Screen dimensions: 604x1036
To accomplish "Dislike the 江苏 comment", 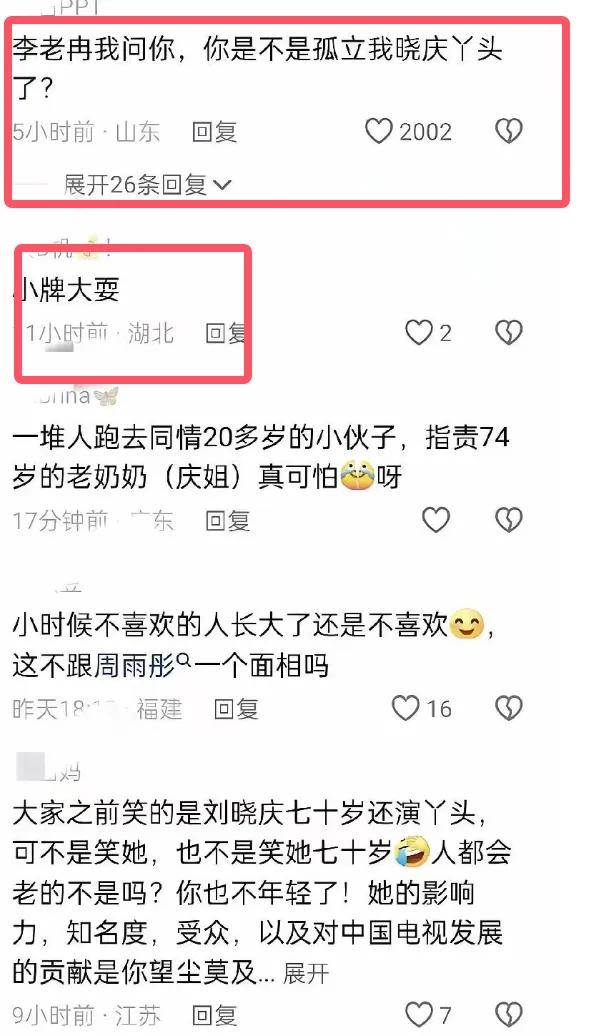I will pos(509,1014).
